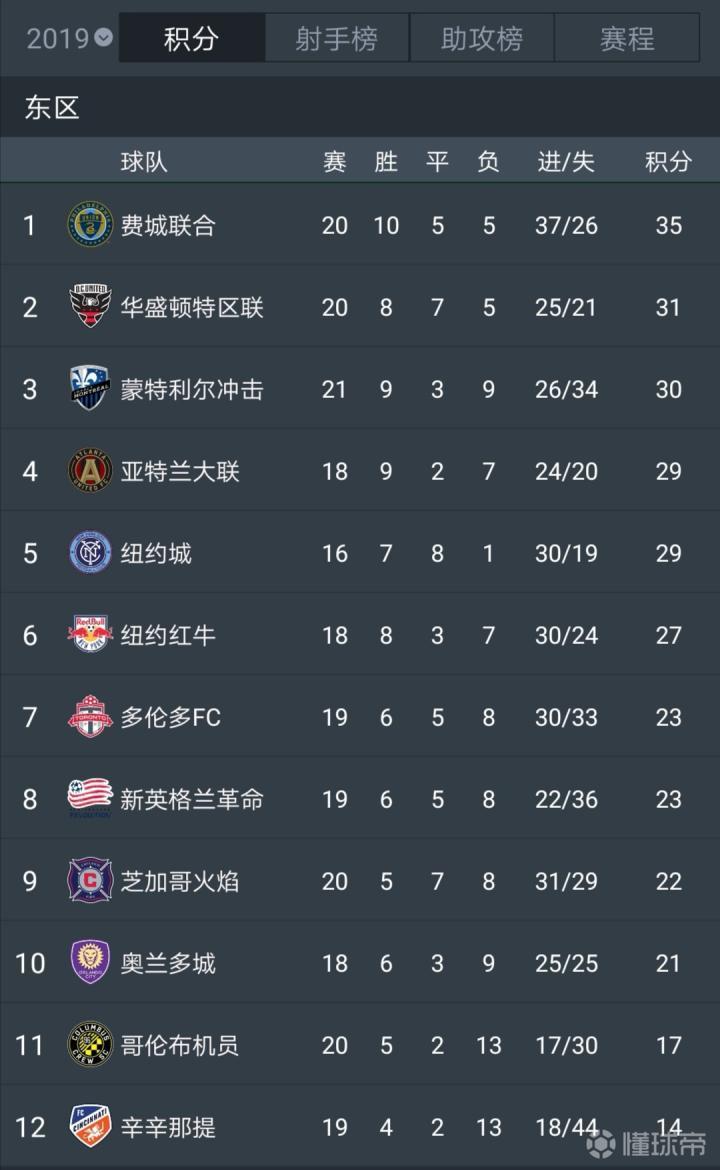Switch to the 赛程 tab
The image size is (720, 1170).
(627, 38)
